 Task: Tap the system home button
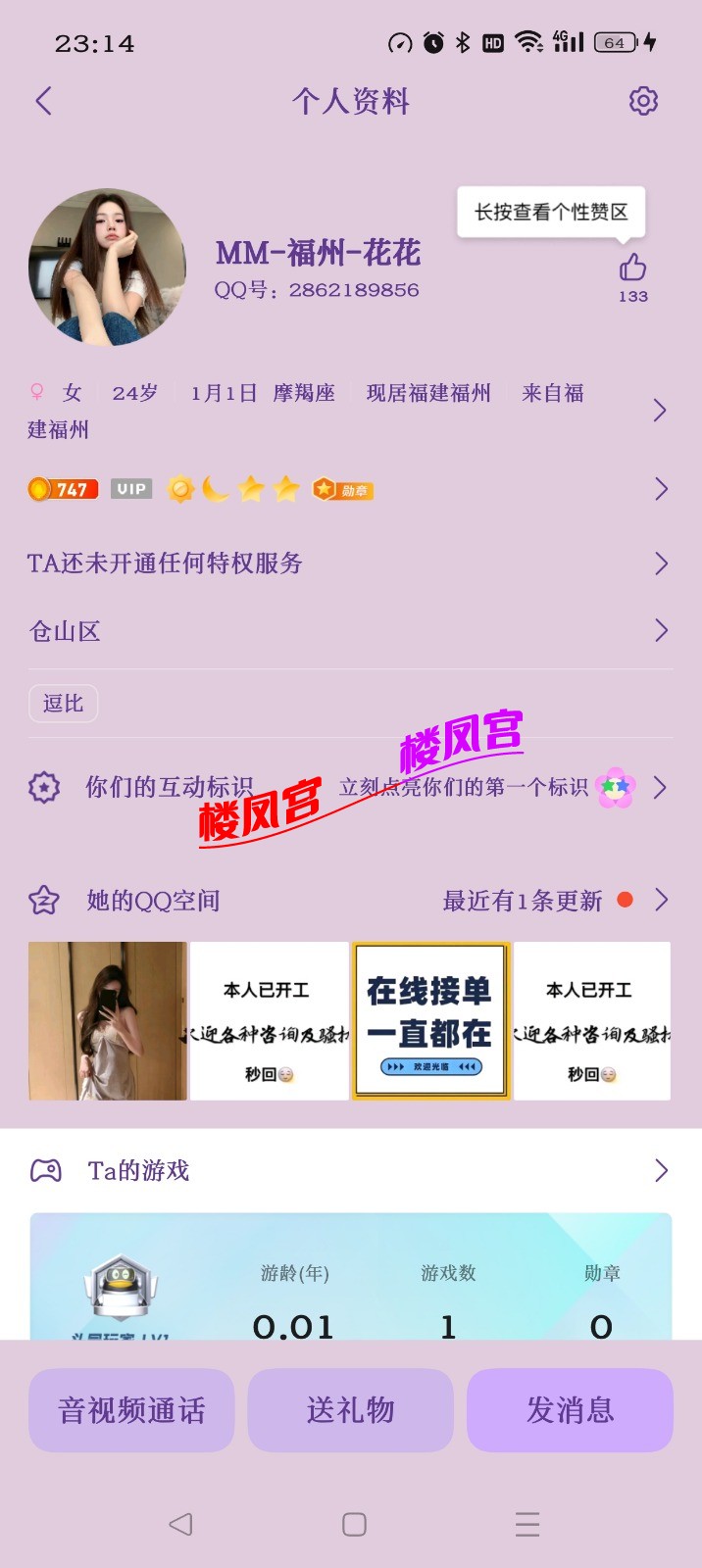coord(354,1524)
